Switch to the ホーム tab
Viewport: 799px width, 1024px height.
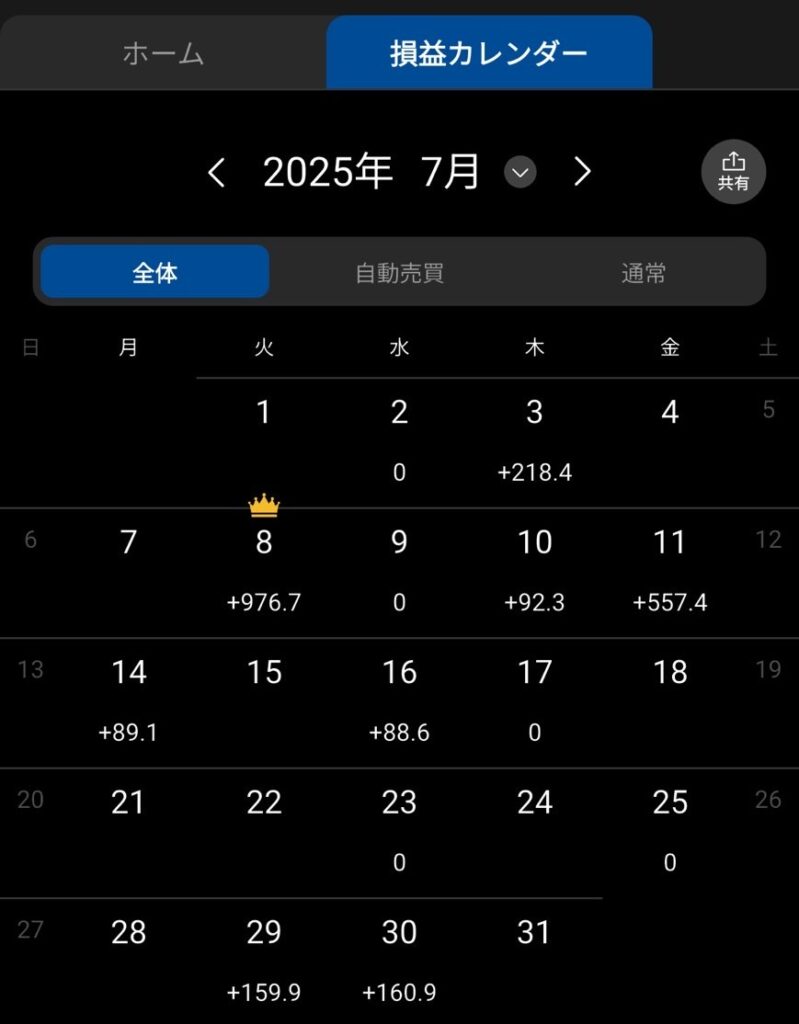coord(163,53)
